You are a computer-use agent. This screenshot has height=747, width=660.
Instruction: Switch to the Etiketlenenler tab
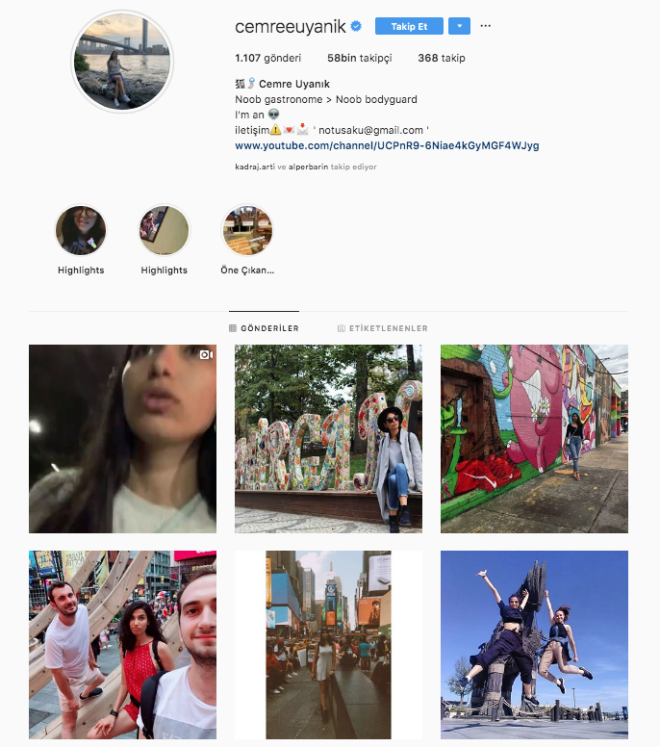point(382,328)
